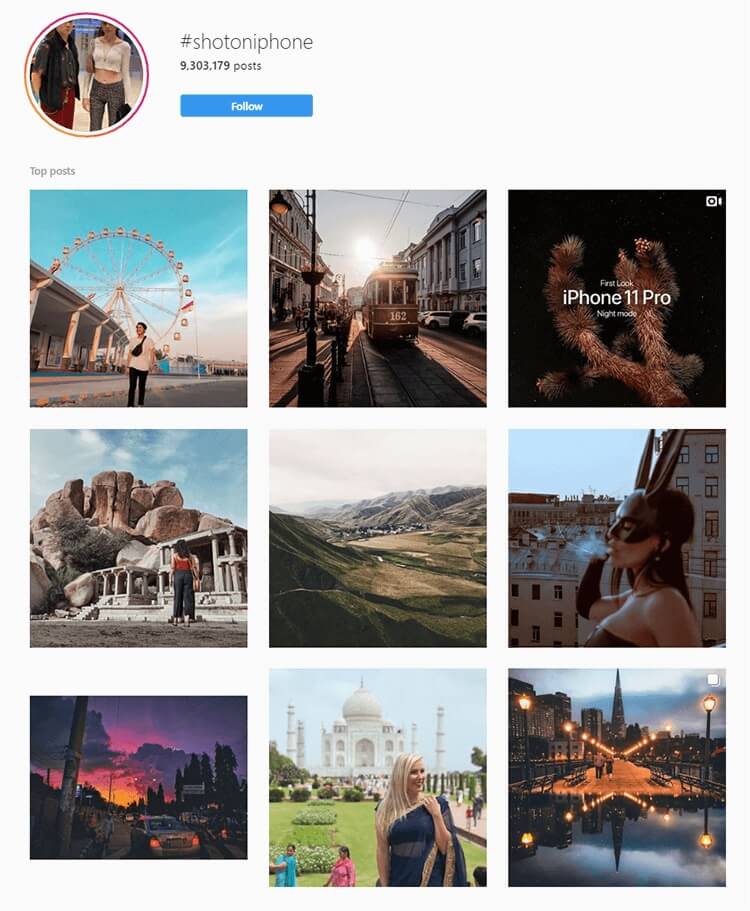Open the city lights reflection post
This screenshot has height=911, width=750.
[x=617, y=777]
